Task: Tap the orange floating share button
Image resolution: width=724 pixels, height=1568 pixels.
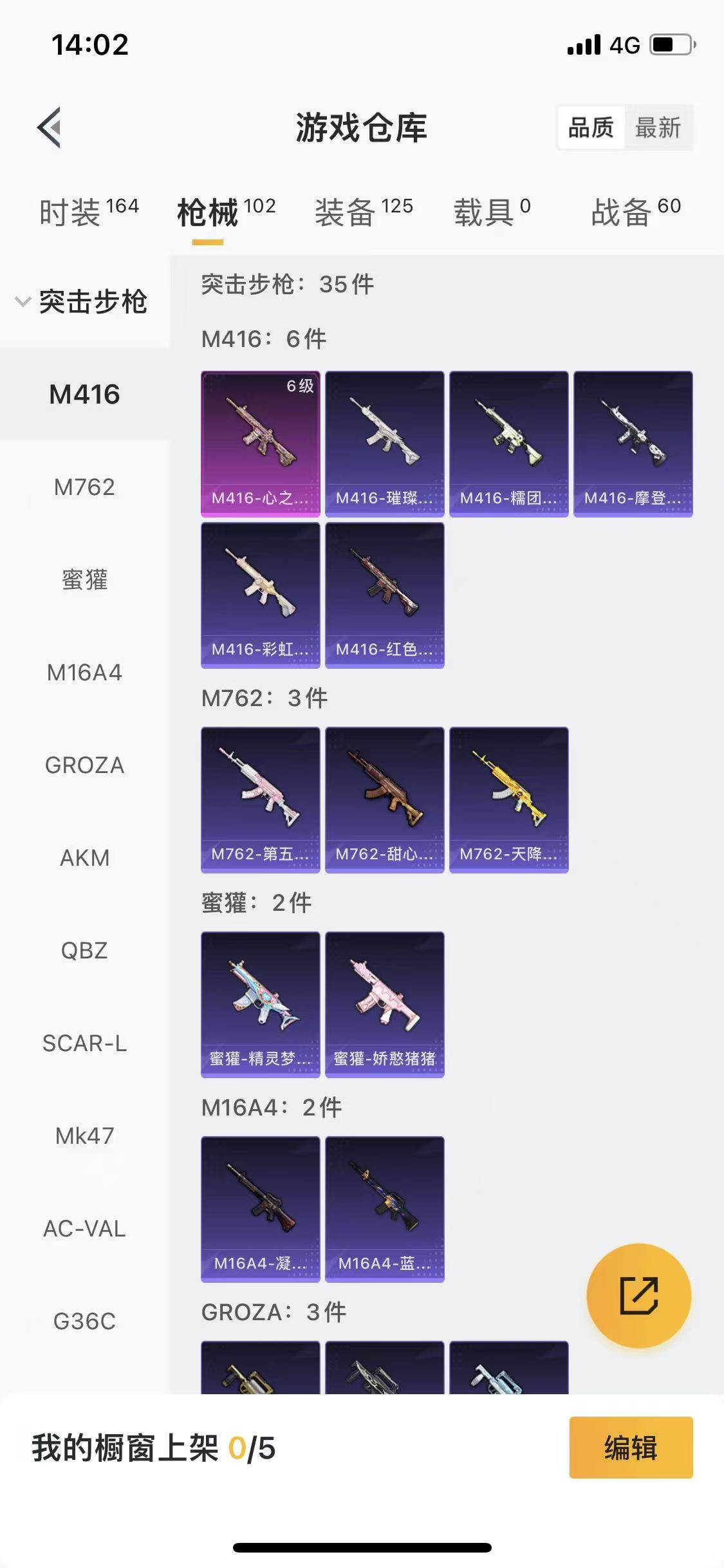Action: (638, 1296)
